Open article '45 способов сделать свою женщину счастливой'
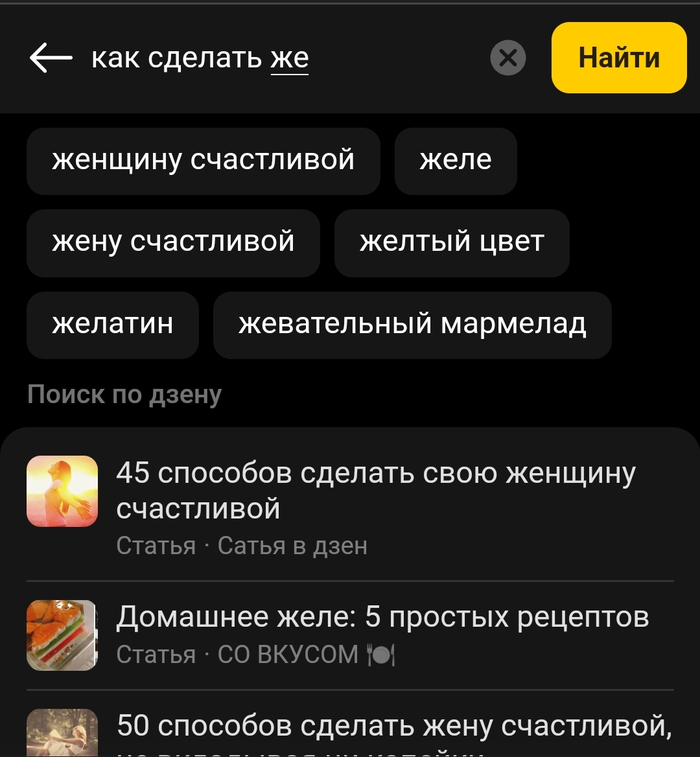 [375, 490]
